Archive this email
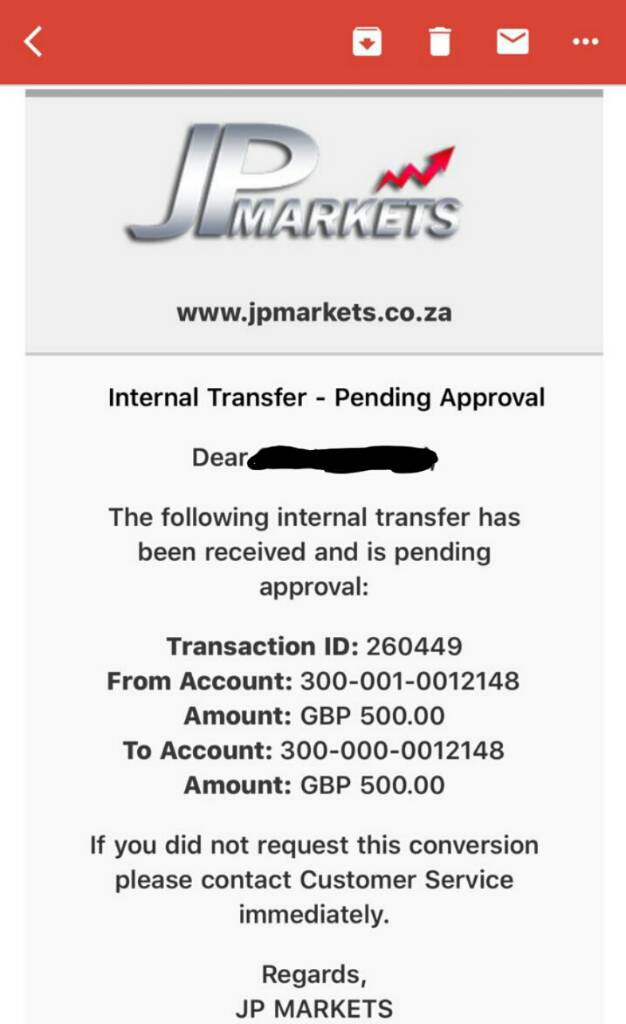The width and height of the screenshot is (626, 1024). pyautogui.click(x=367, y=42)
